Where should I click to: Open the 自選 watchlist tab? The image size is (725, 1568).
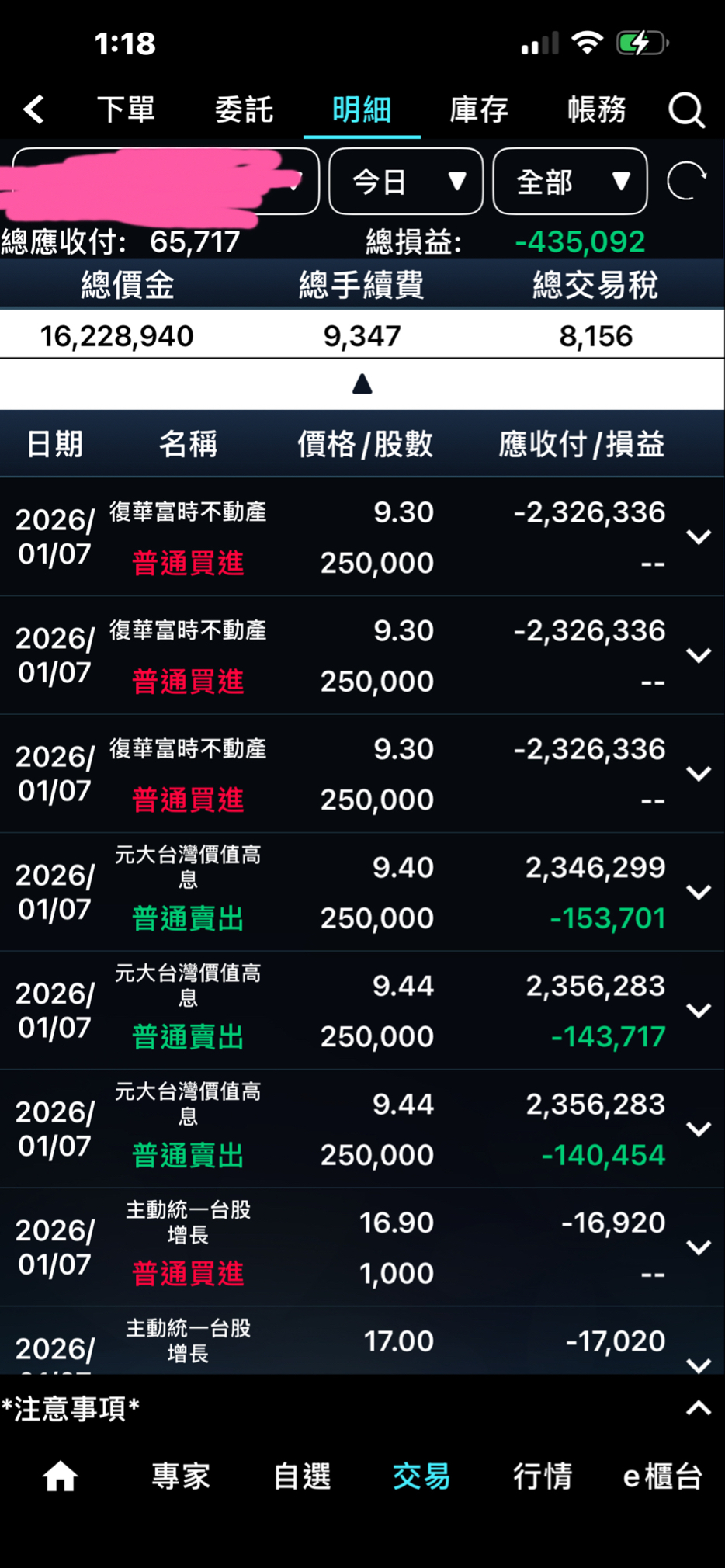pos(302,1476)
